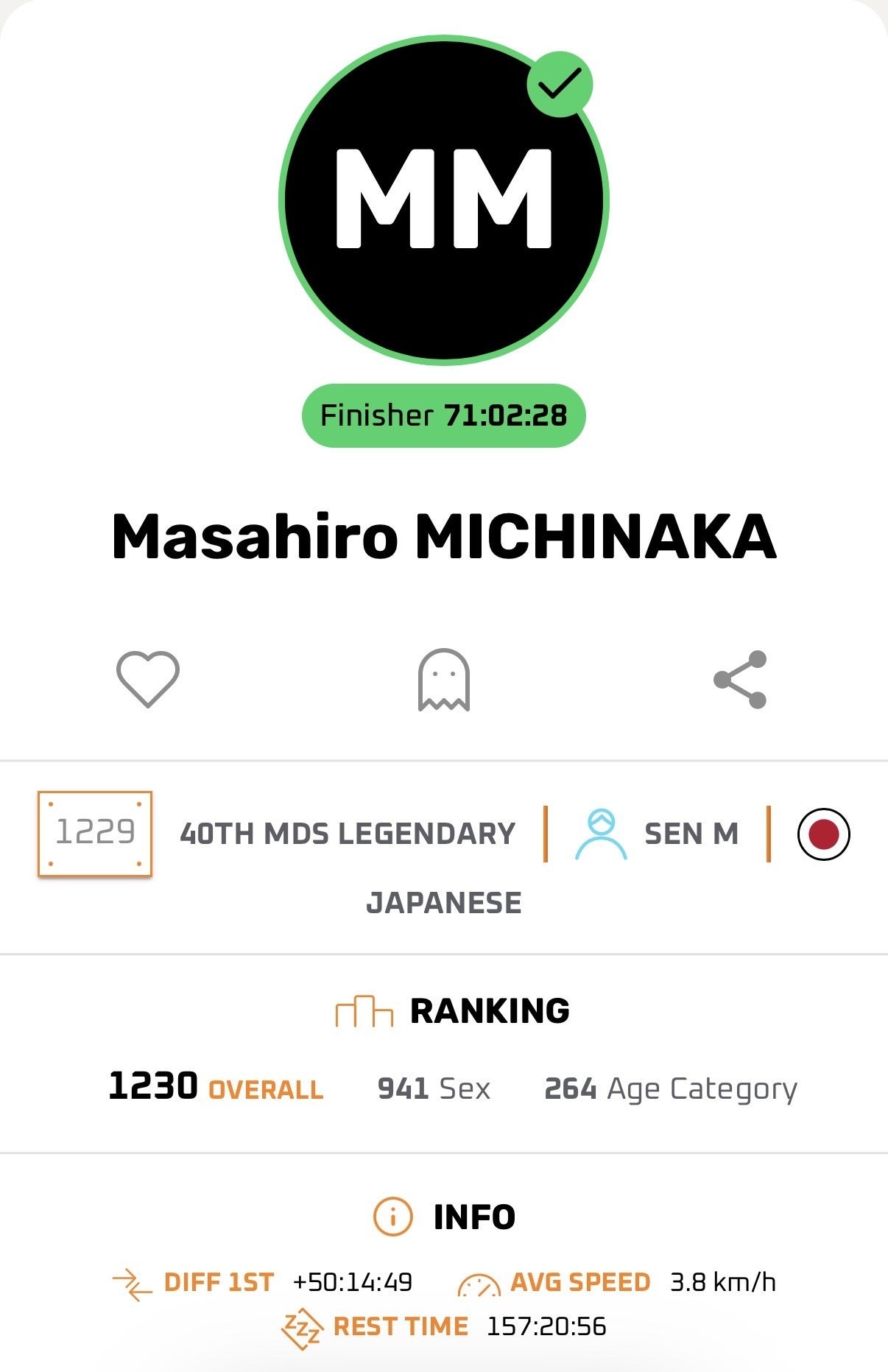Share Masahiro Michinaka's race result

[740, 680]
